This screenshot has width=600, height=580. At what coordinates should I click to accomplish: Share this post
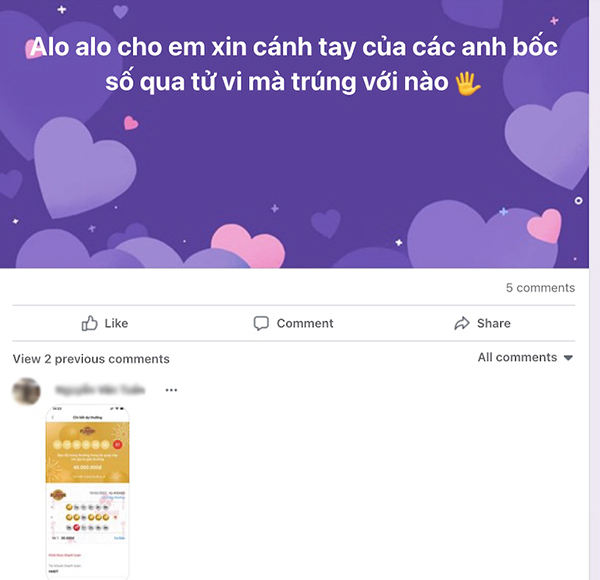pos(482,323)
